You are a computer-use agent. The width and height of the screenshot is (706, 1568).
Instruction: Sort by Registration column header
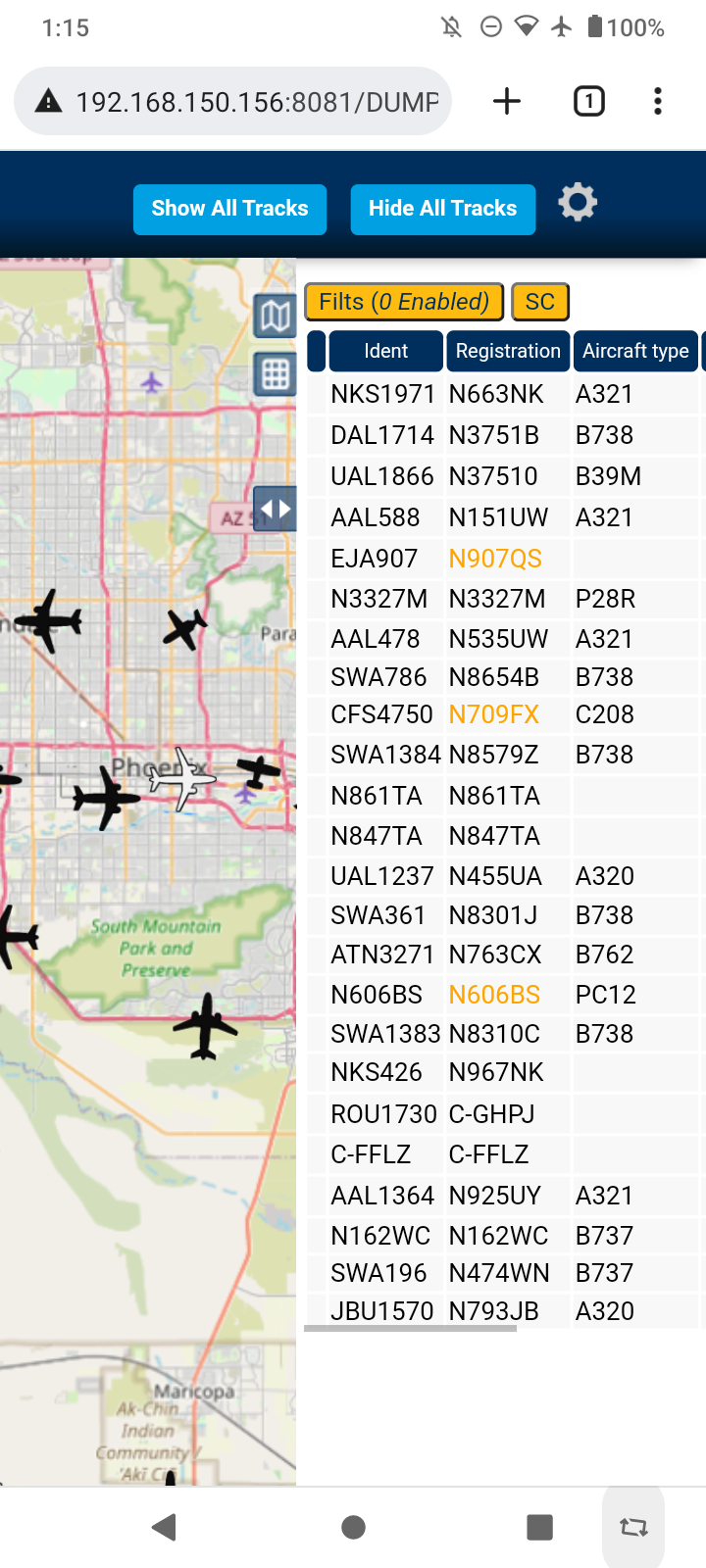pyautogui.click(x=508, y=351)
